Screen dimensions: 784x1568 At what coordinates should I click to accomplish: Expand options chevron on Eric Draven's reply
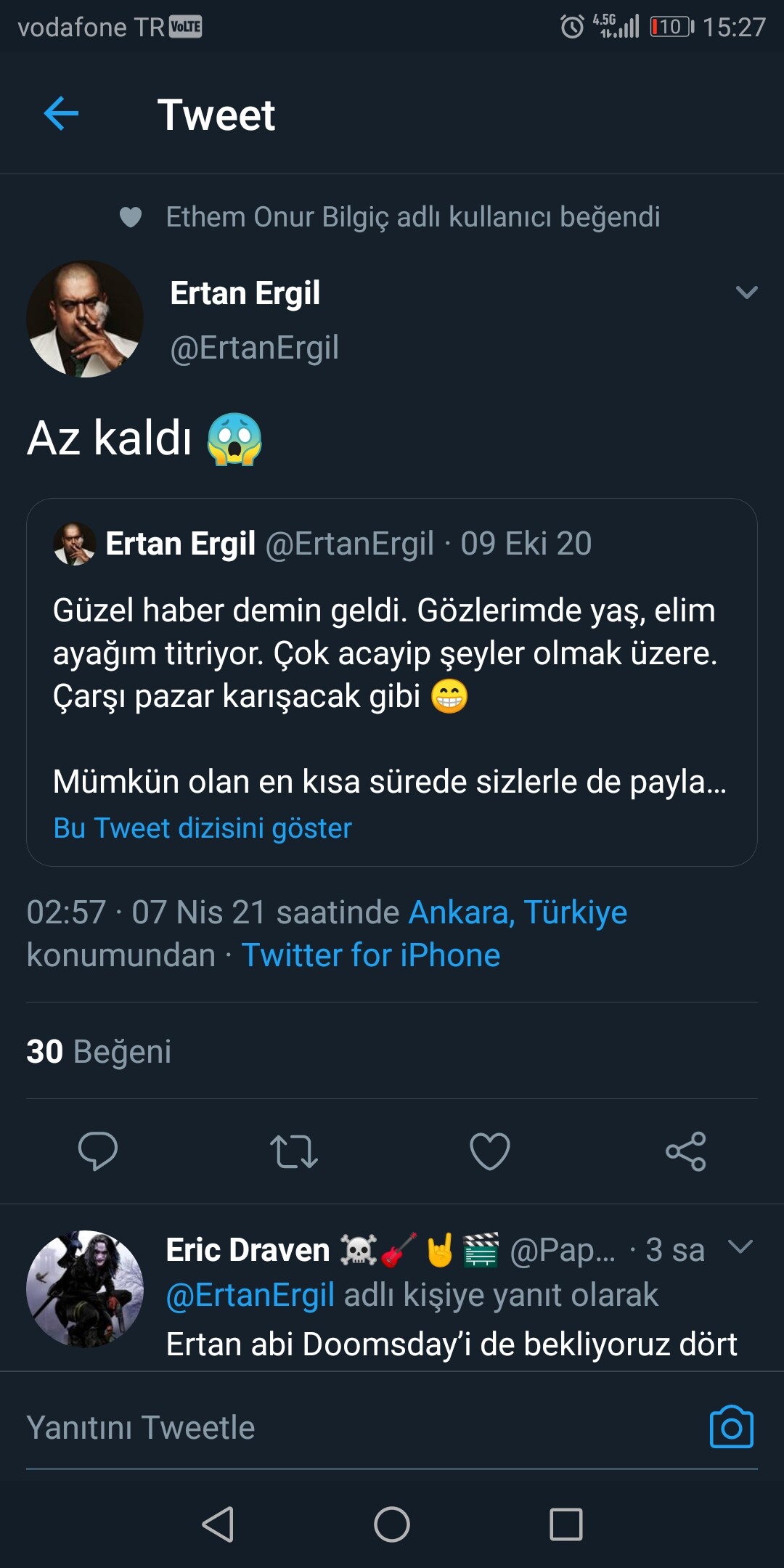[740, 1247]
